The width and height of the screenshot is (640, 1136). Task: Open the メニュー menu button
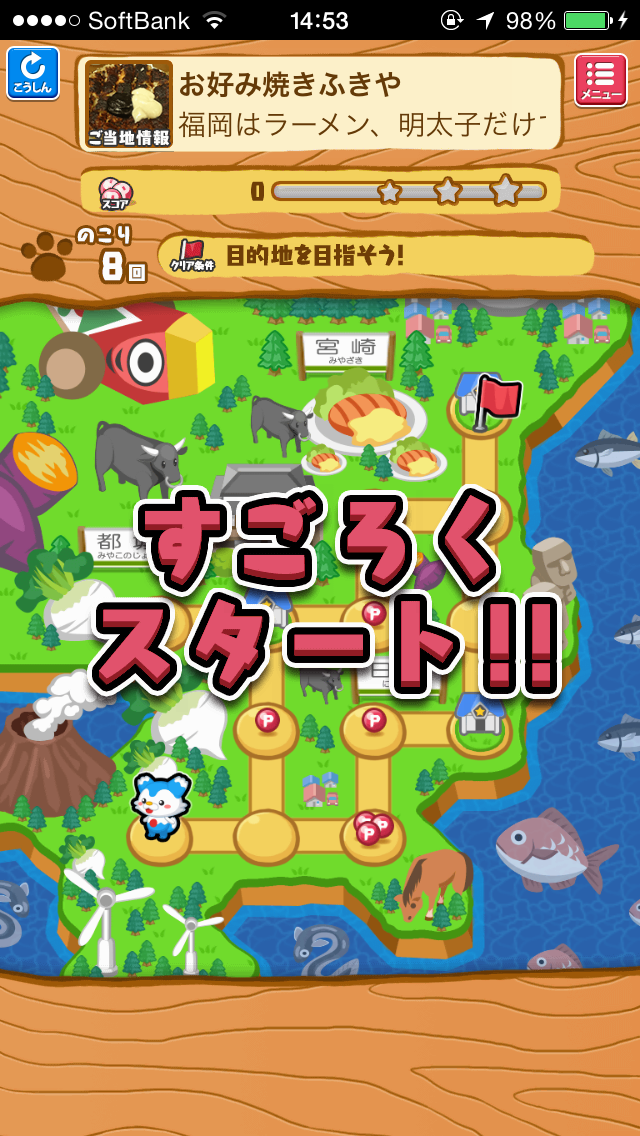(x=601, y=80)
